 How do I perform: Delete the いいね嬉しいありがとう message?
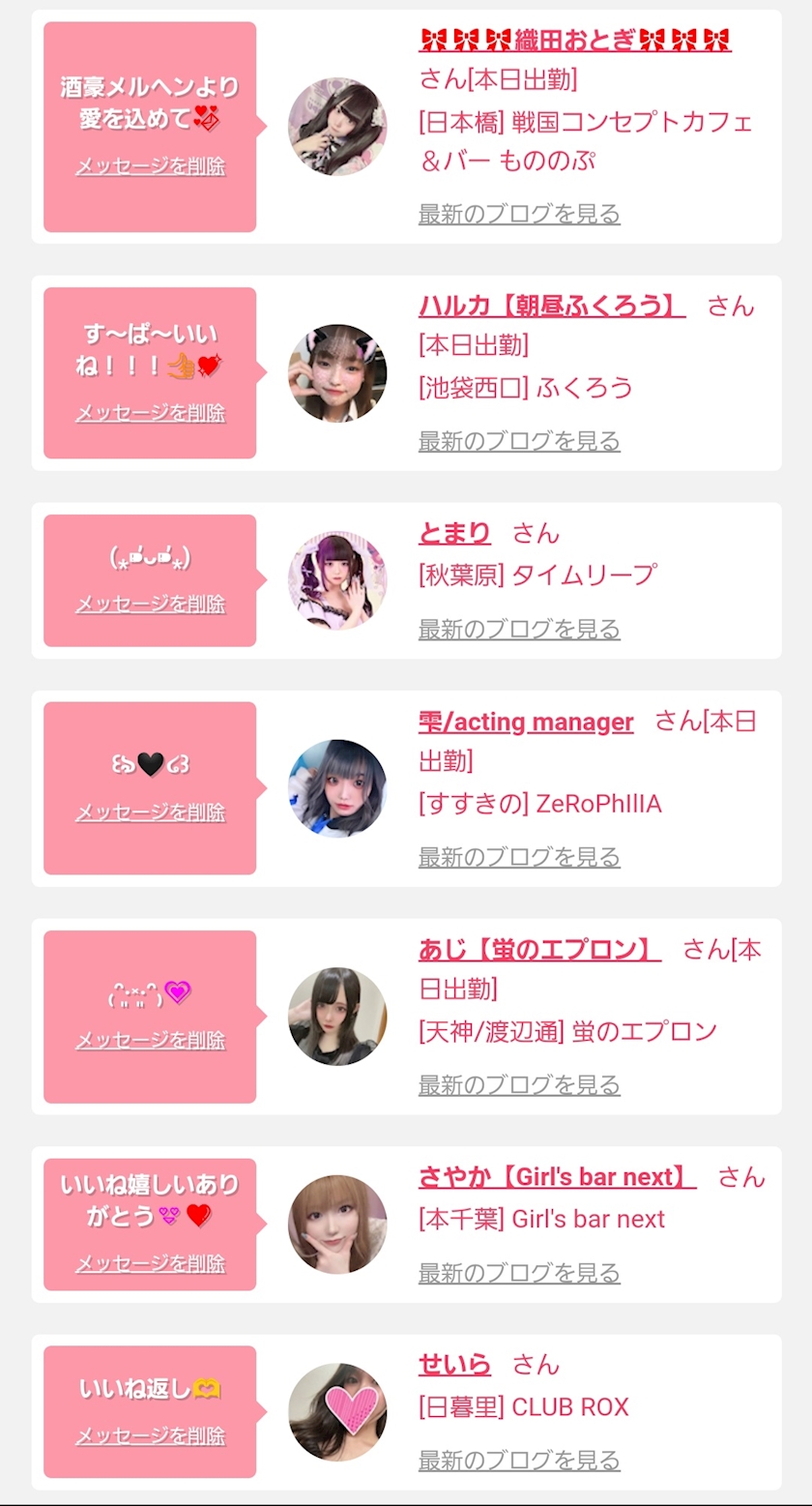point(150,1264)
